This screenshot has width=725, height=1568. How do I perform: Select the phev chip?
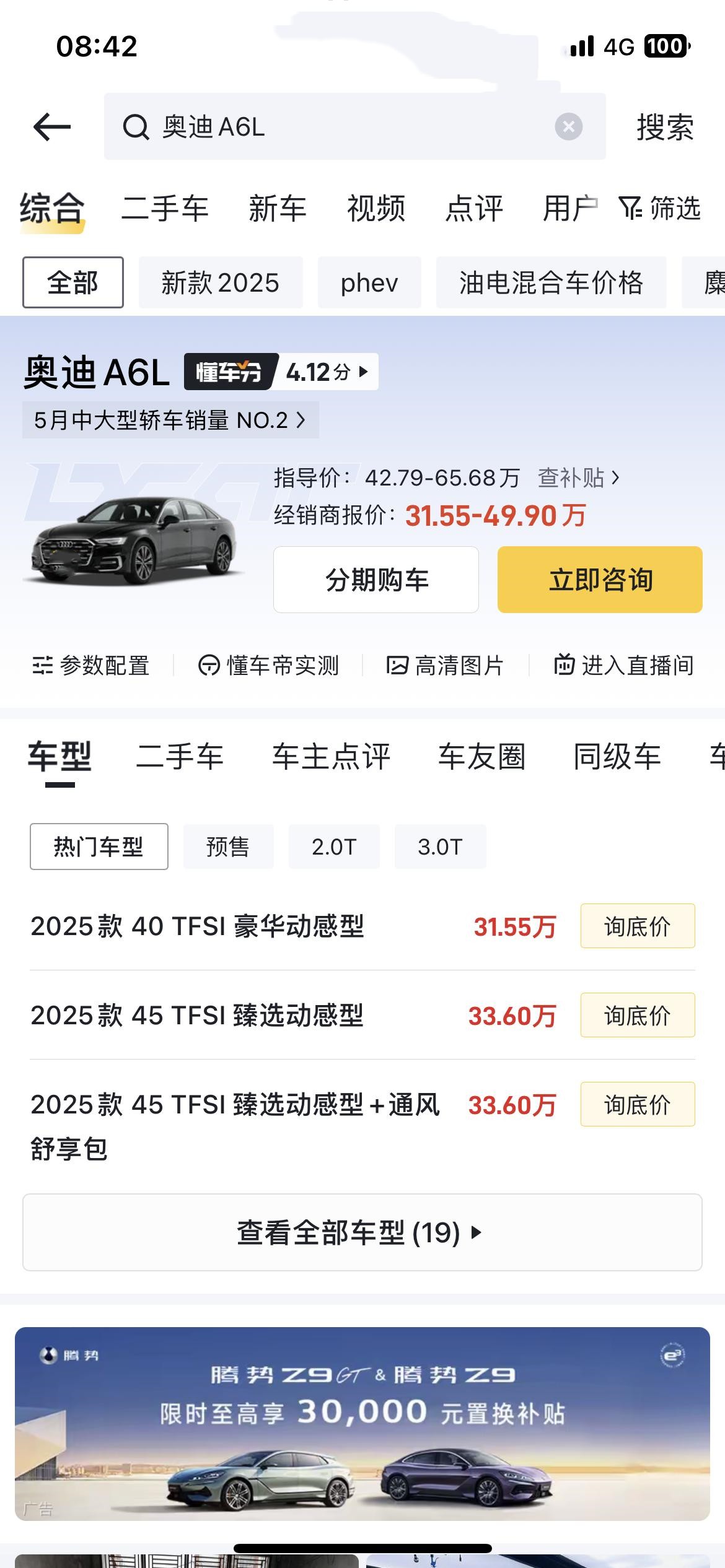(369, 282)
